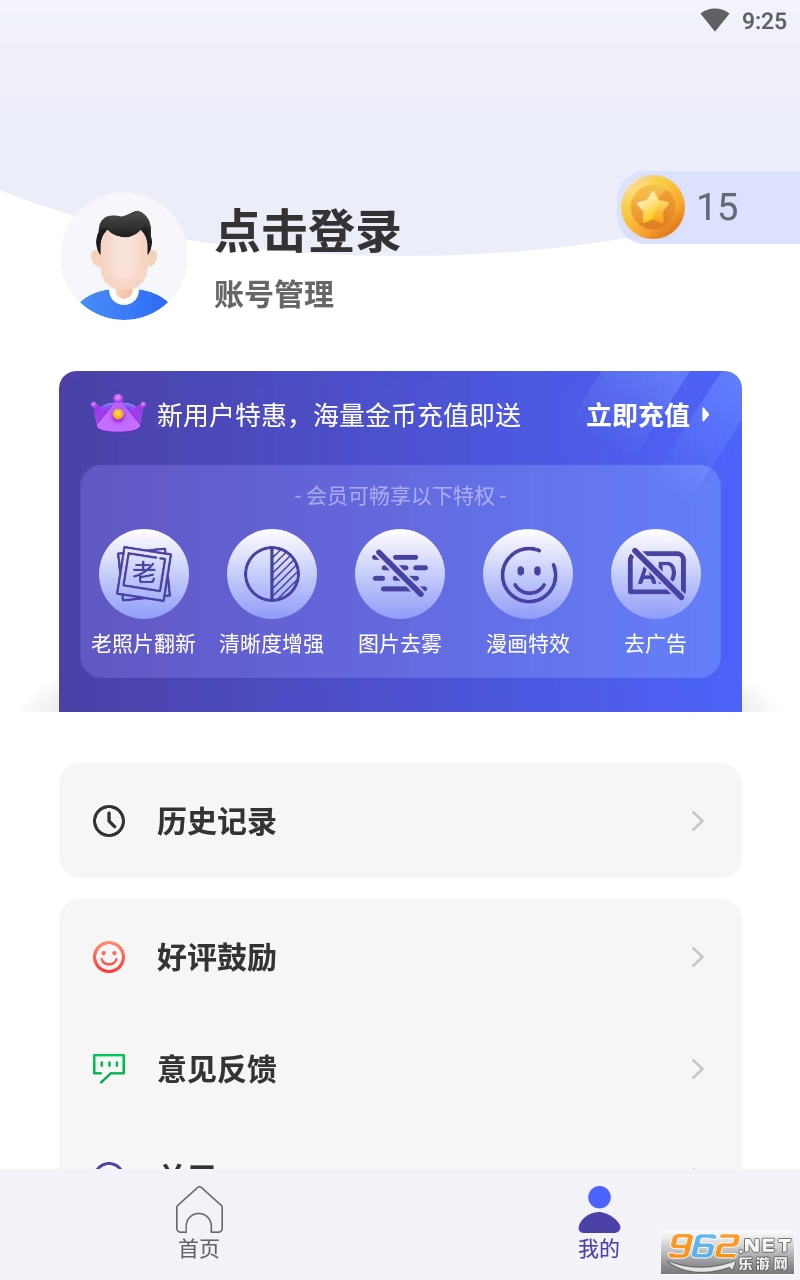
Task: Select the 漫画特效 feature
Action: (528, 592)
